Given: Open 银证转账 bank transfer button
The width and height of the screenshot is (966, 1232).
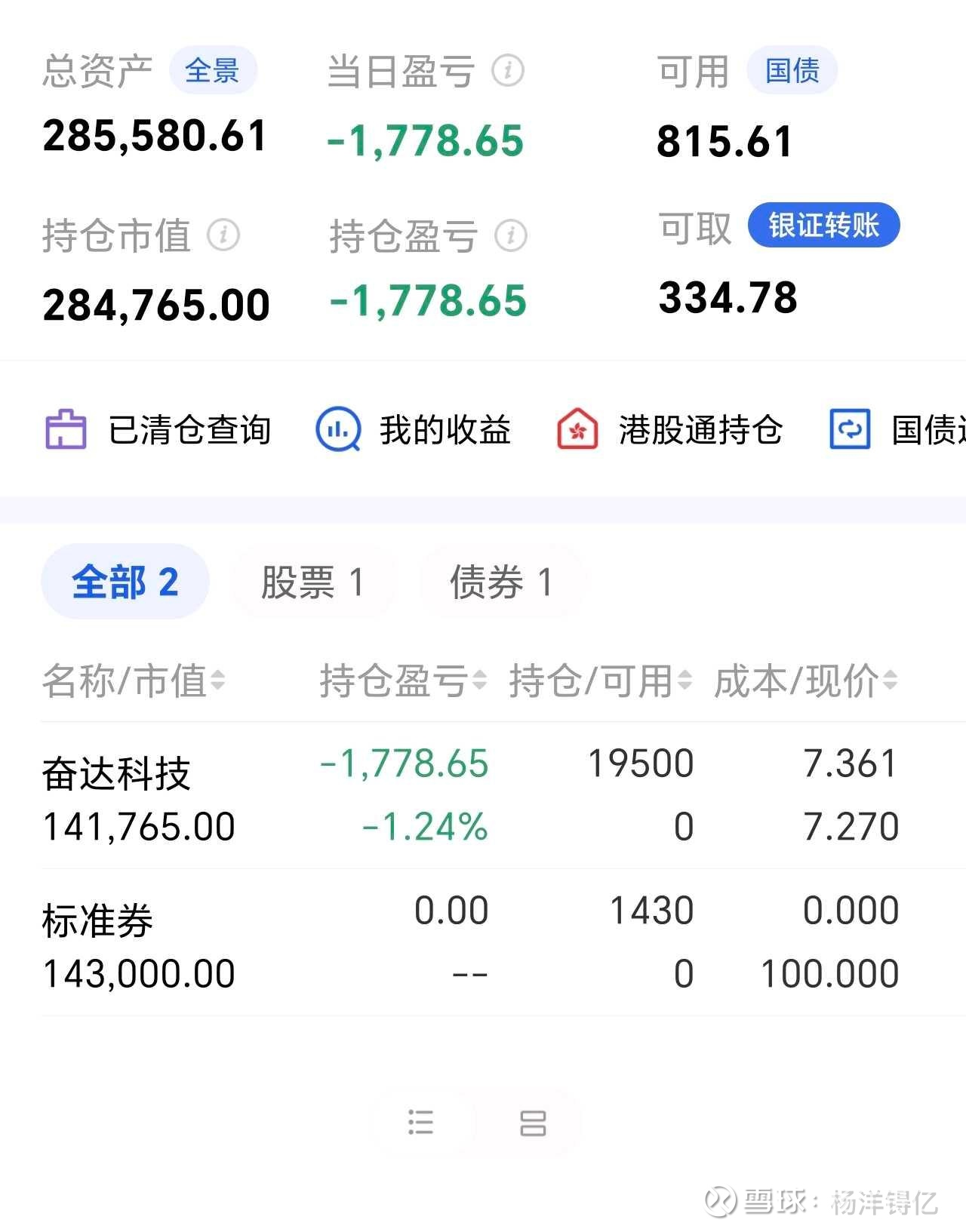Looking at the screenshot, I should point(823,225).
